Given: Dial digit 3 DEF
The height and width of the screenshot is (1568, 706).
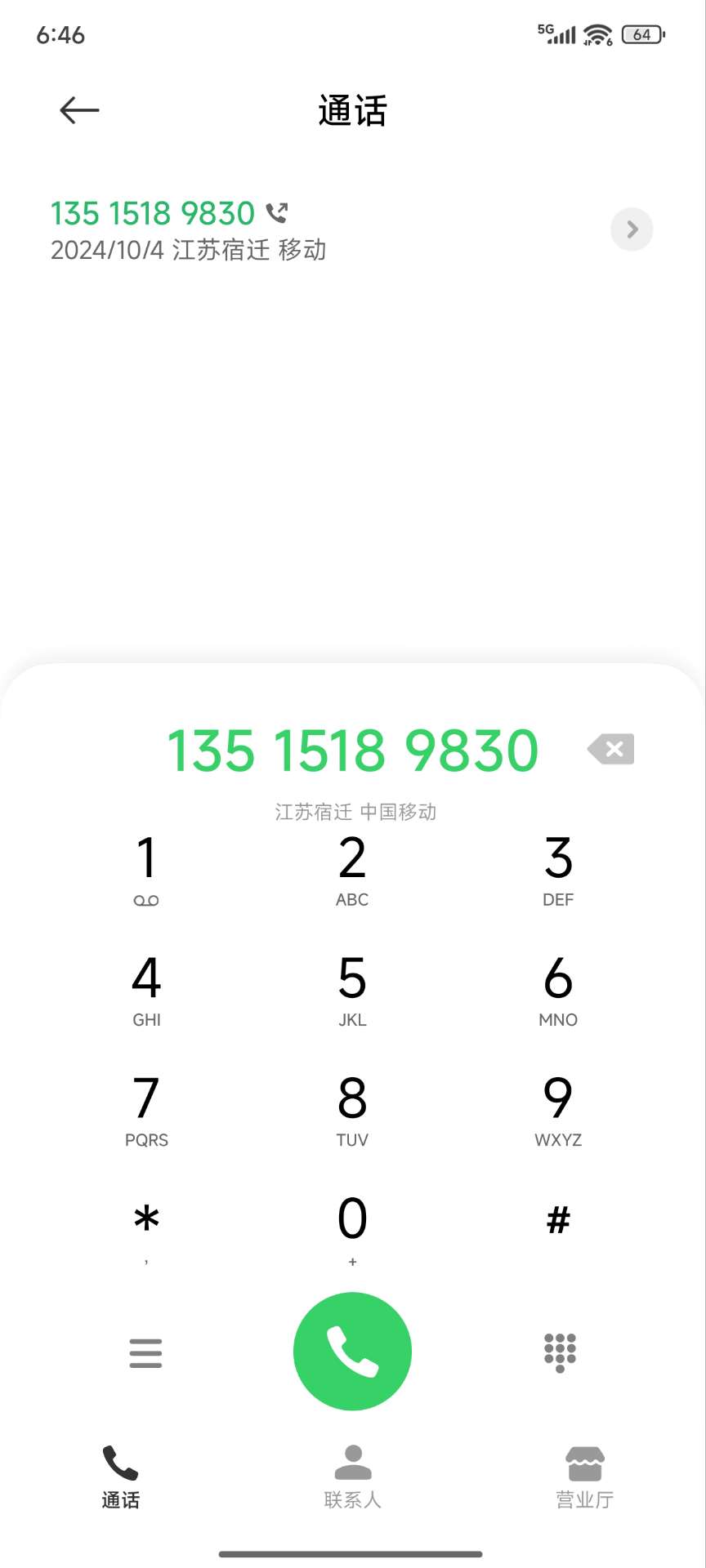Looking at the screenshot, I should coord(558,870).
